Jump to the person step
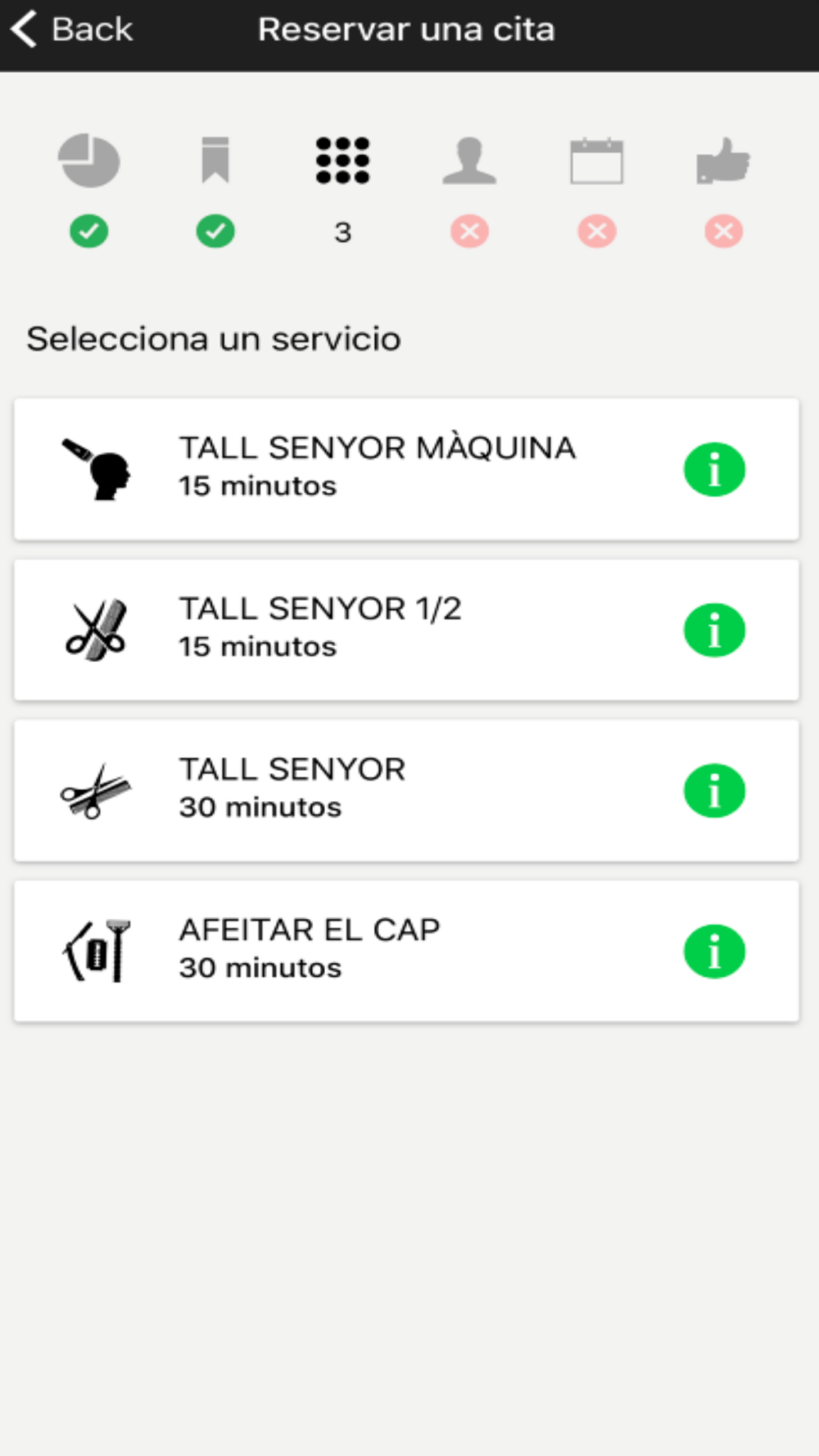The image size is (819, 1456). (469, 161)
